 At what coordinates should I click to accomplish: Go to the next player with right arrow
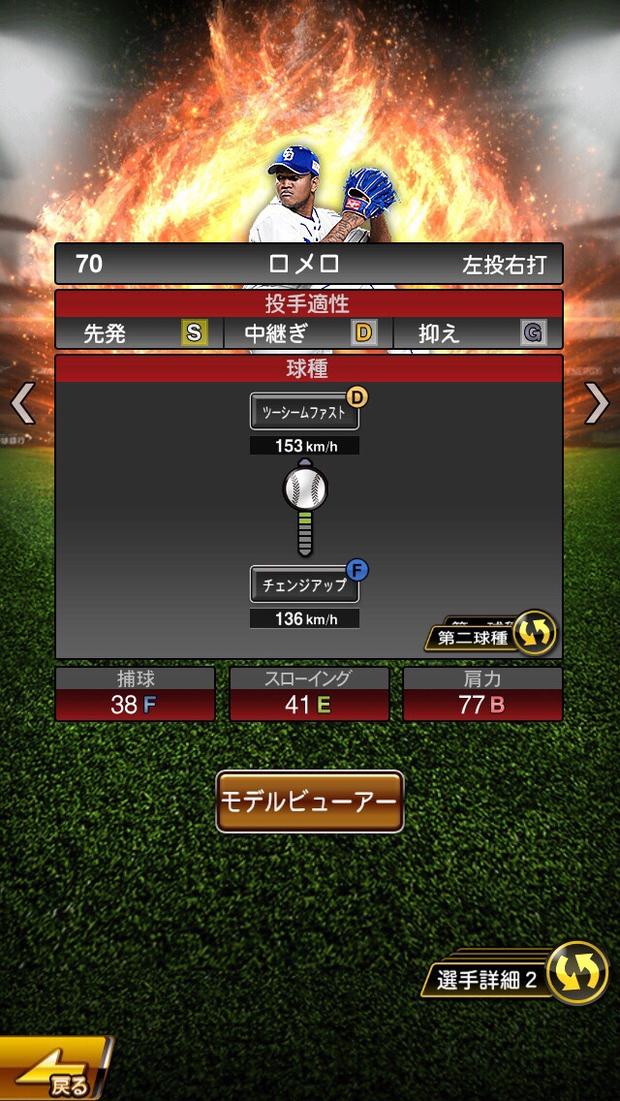(597, 403)
